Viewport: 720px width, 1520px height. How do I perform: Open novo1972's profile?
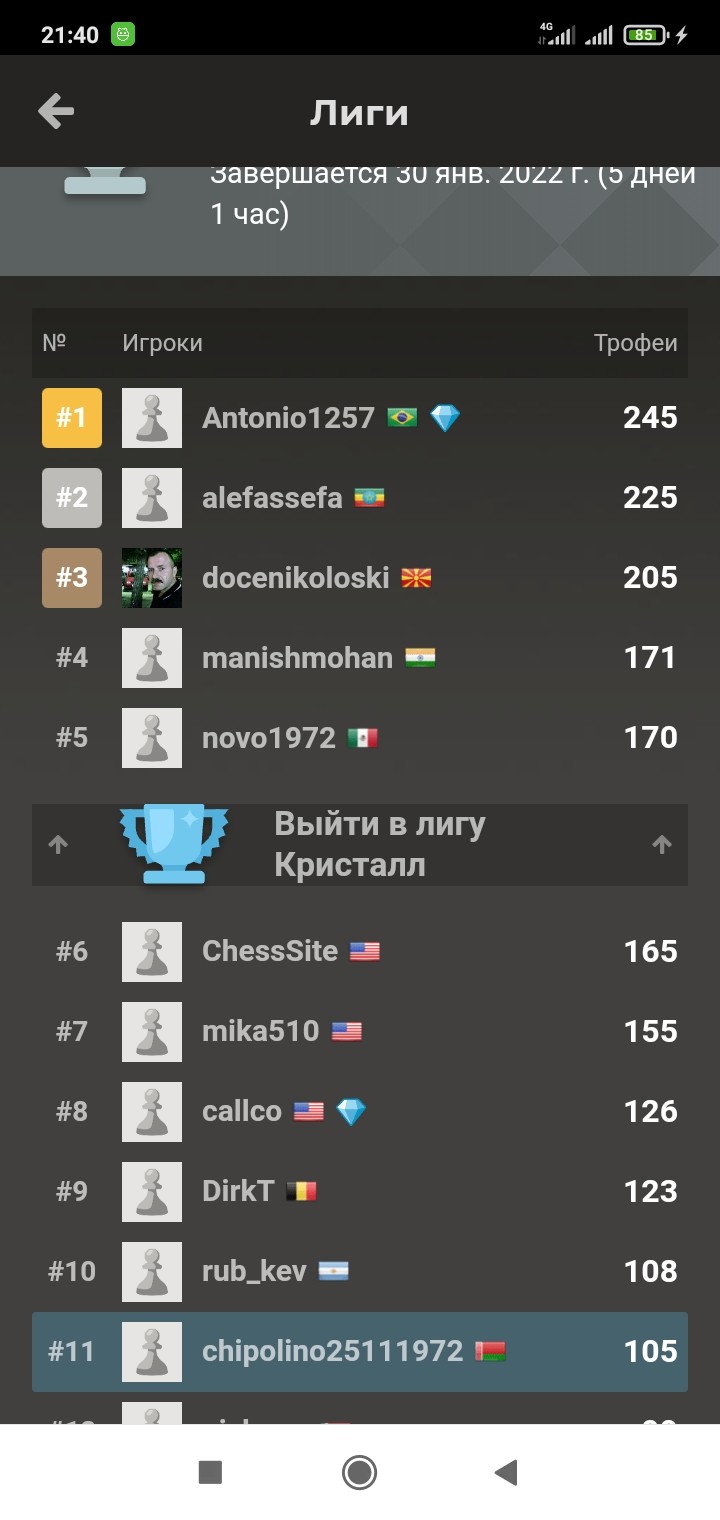tap(268, 738)
